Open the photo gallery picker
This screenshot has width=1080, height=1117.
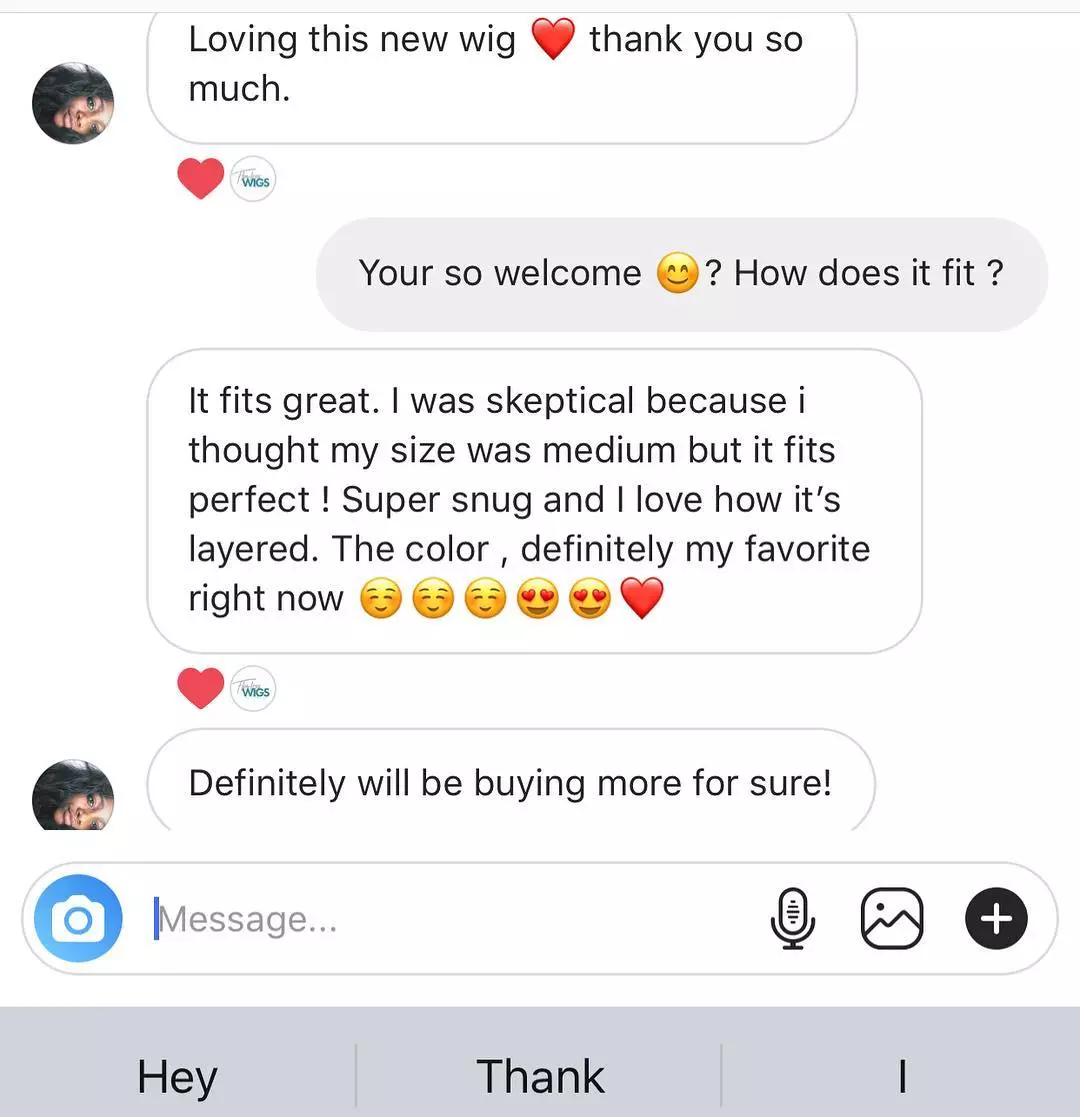coord(892,918)
